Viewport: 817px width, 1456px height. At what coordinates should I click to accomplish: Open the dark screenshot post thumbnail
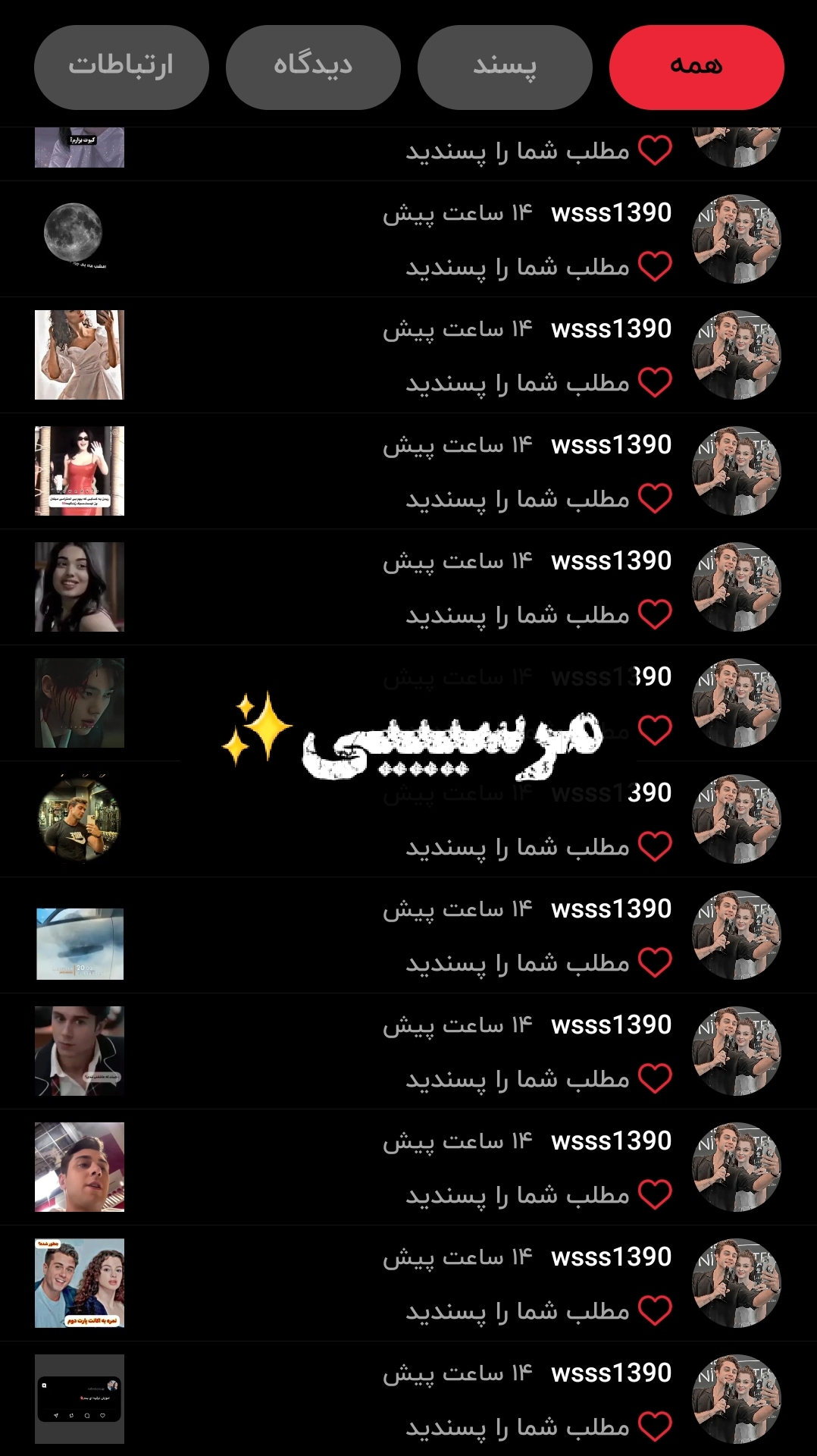[x=80, y=1398]
